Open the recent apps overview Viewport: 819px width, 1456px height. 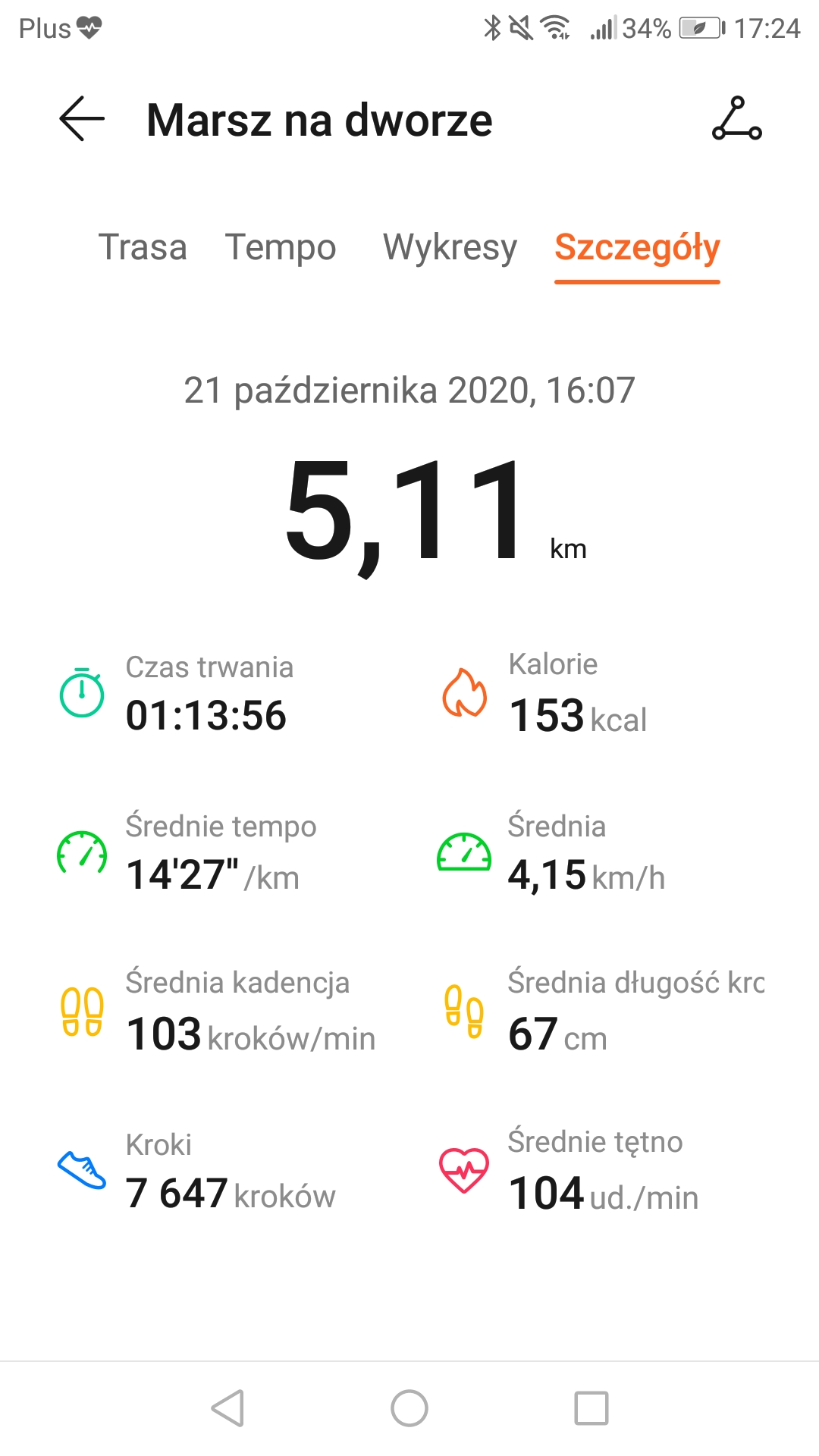point(591,1408)
